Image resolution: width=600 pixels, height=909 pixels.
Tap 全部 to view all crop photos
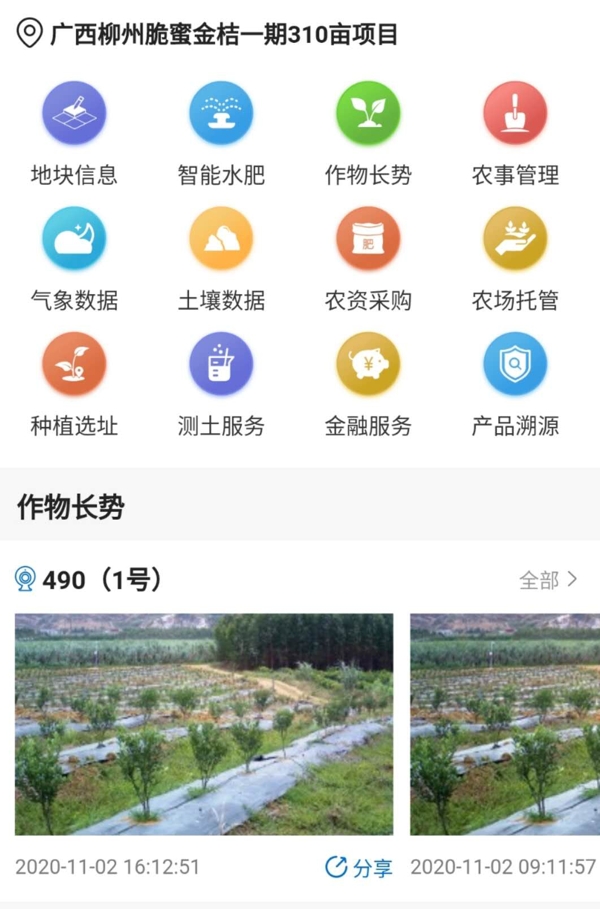click(548, 580)
